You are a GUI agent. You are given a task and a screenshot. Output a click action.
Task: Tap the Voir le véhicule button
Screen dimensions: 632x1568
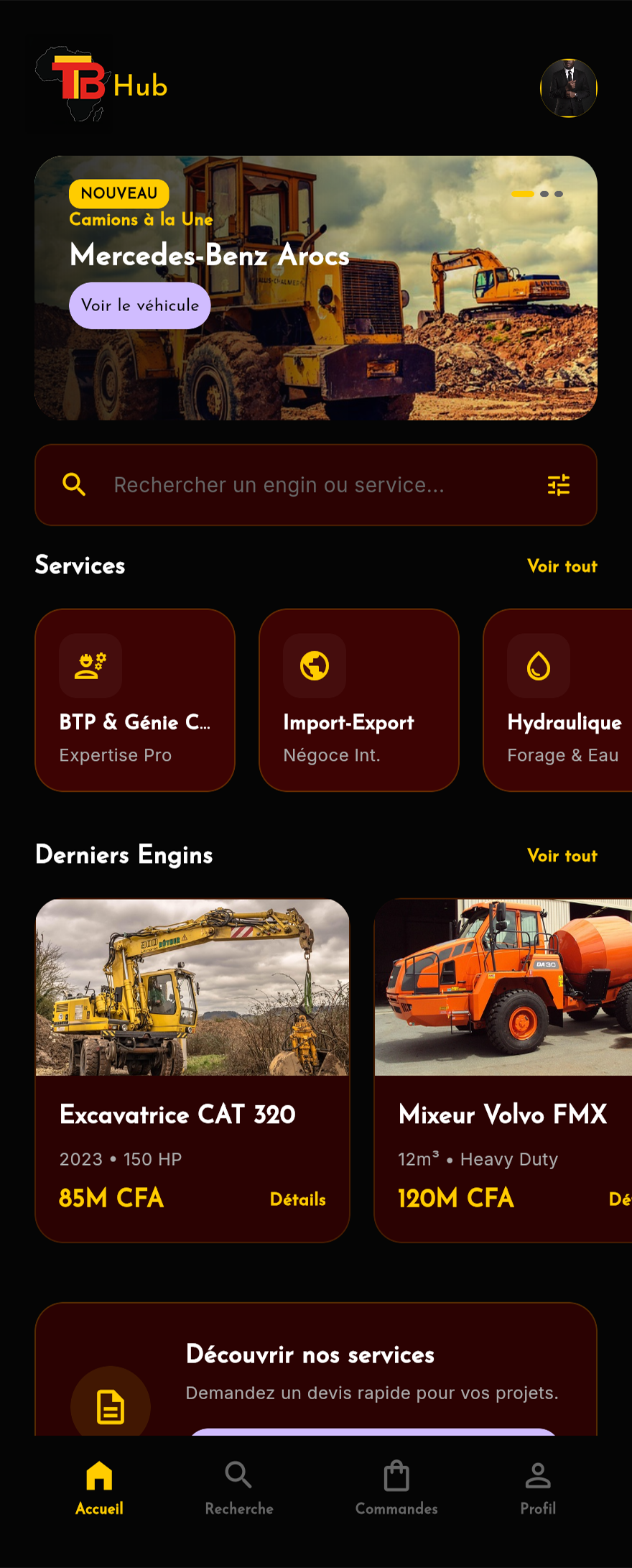[140, 305]
